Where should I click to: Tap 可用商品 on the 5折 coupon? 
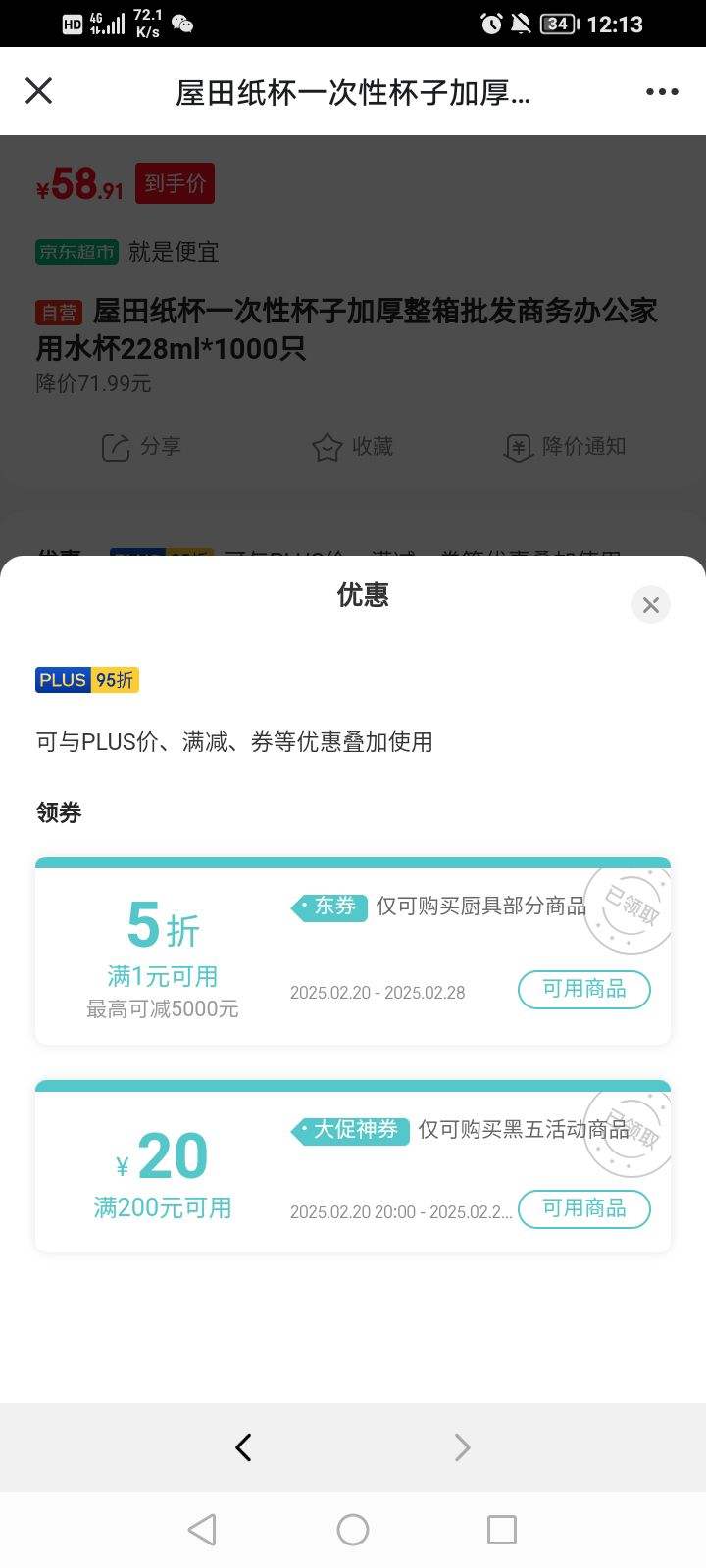583,989
